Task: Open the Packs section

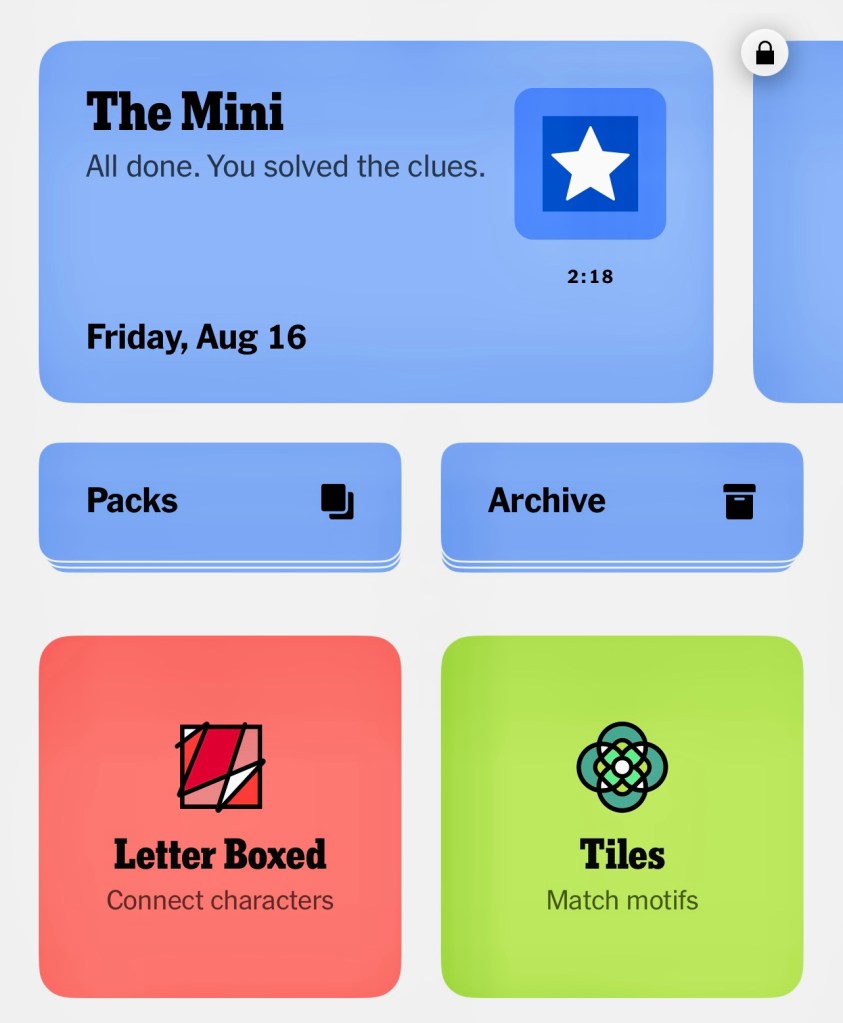Action: (x=220, y=501)
